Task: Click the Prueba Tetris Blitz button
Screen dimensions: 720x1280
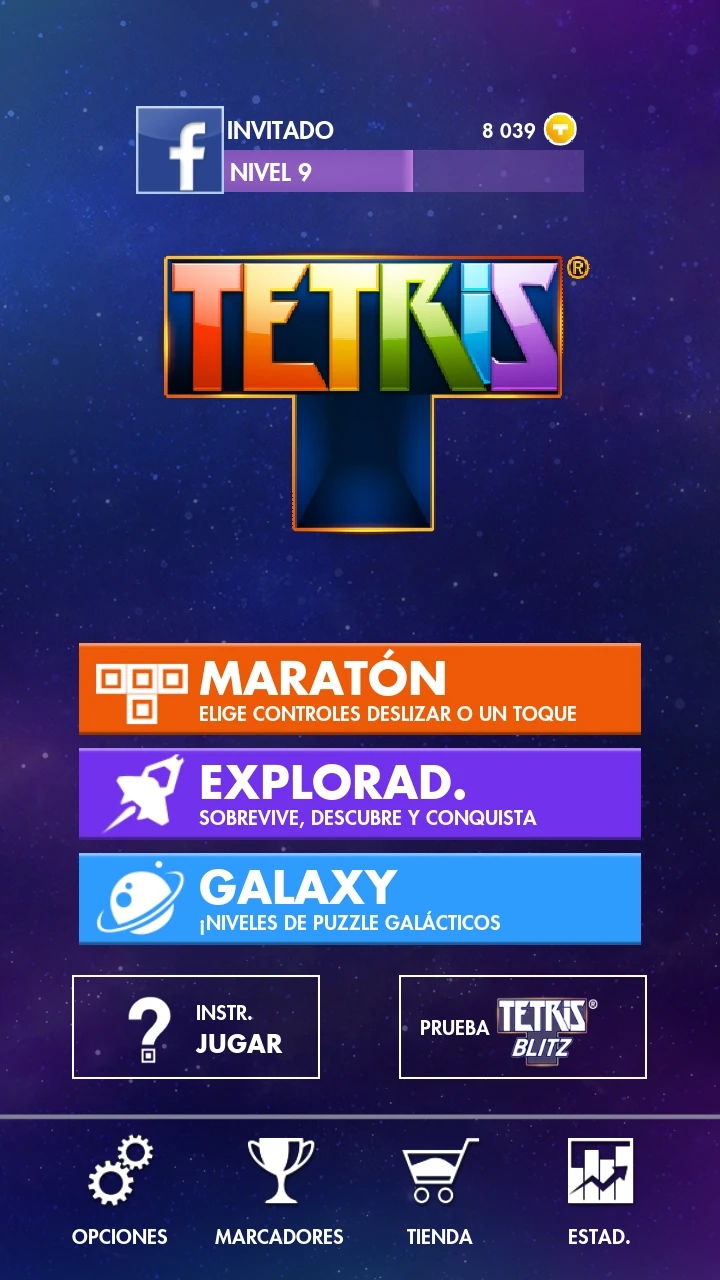Action: [522, 1027]
